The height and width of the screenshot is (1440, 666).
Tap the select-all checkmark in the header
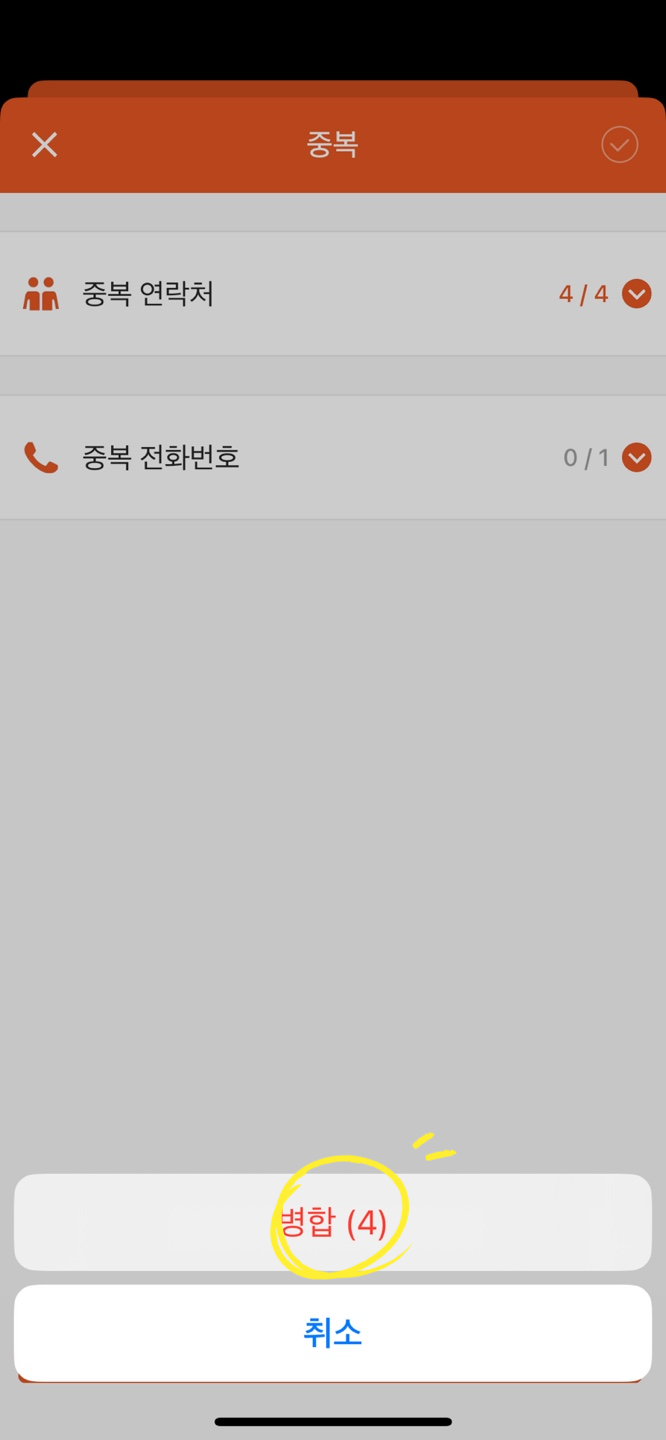620,145
